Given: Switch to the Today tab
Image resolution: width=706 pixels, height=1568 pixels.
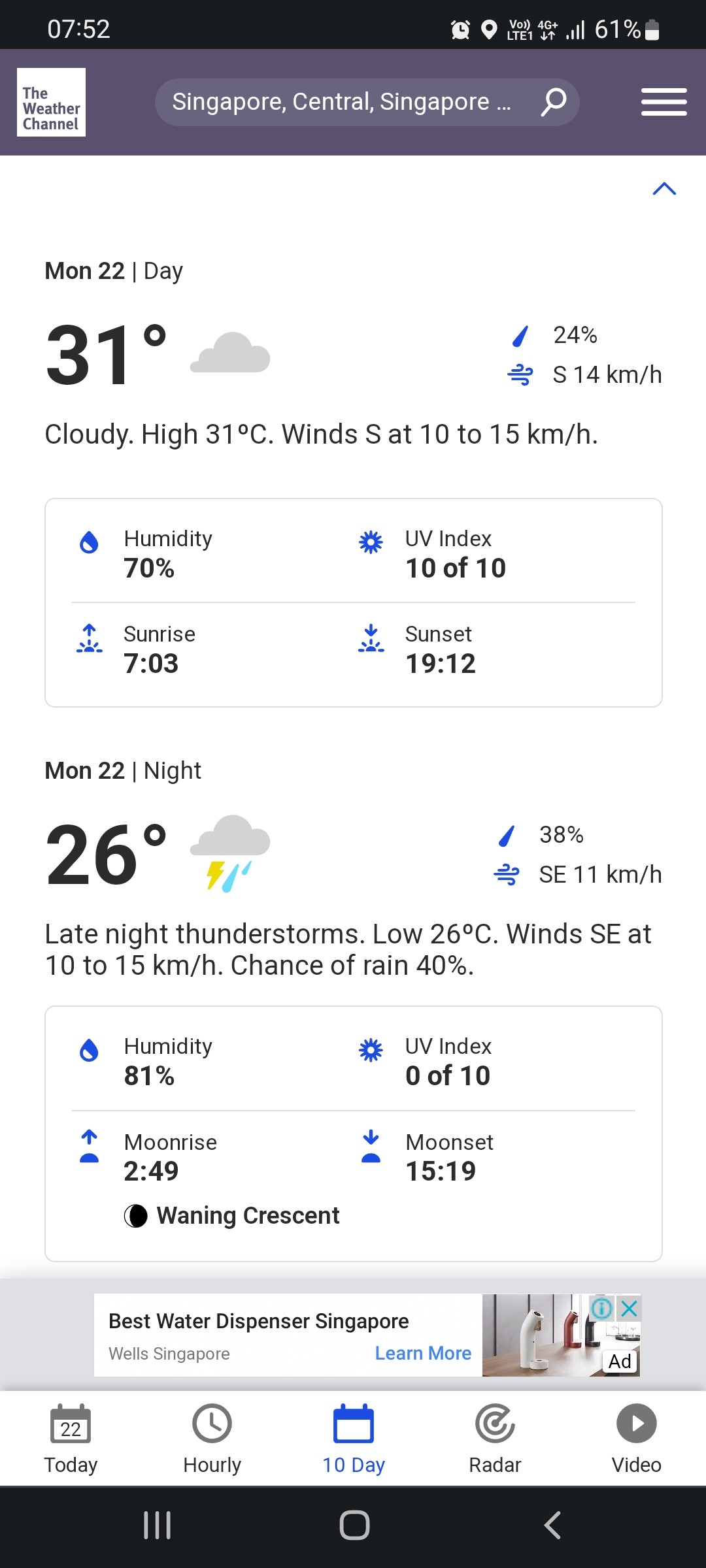Looking at the screenshot, I should click(71, 1439).
